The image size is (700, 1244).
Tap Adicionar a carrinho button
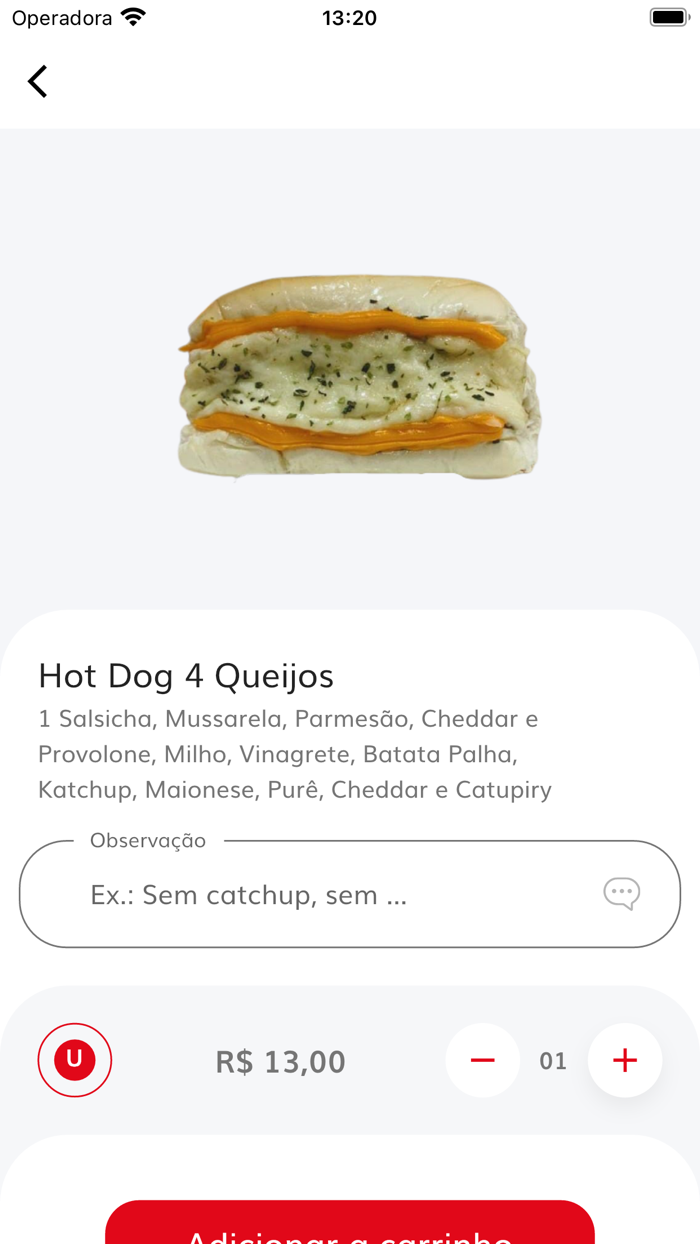pos(350,1226)
